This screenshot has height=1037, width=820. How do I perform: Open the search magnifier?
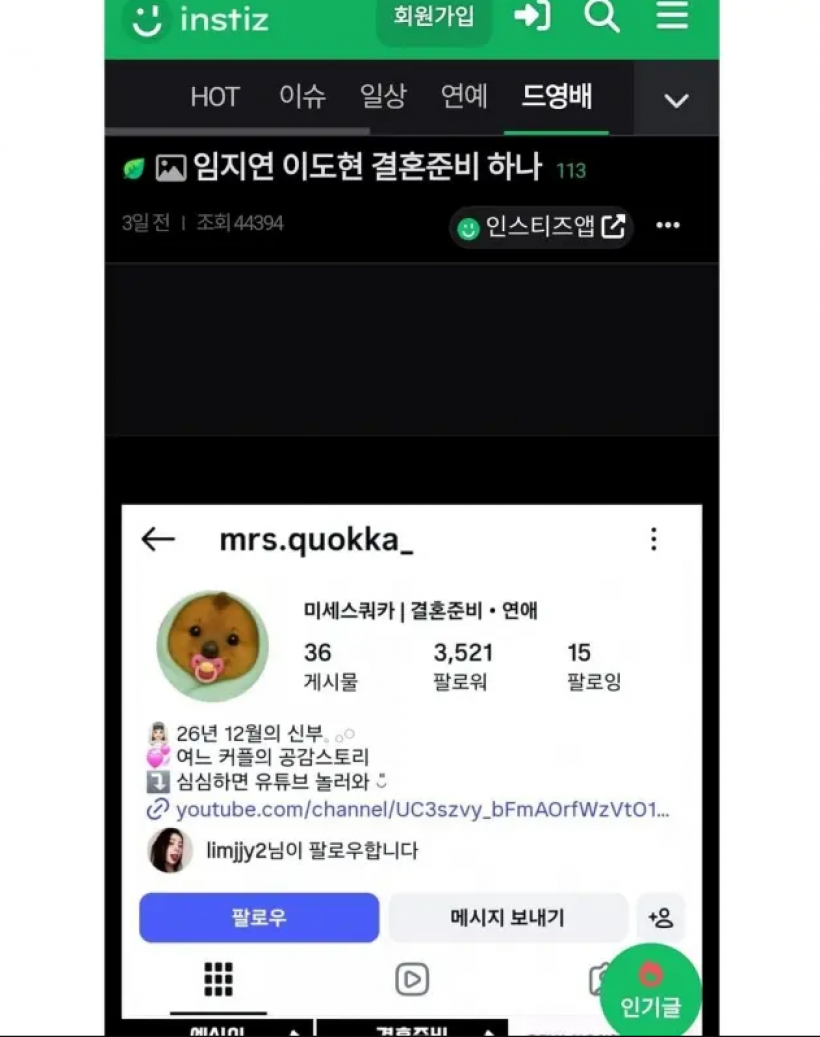601,17
